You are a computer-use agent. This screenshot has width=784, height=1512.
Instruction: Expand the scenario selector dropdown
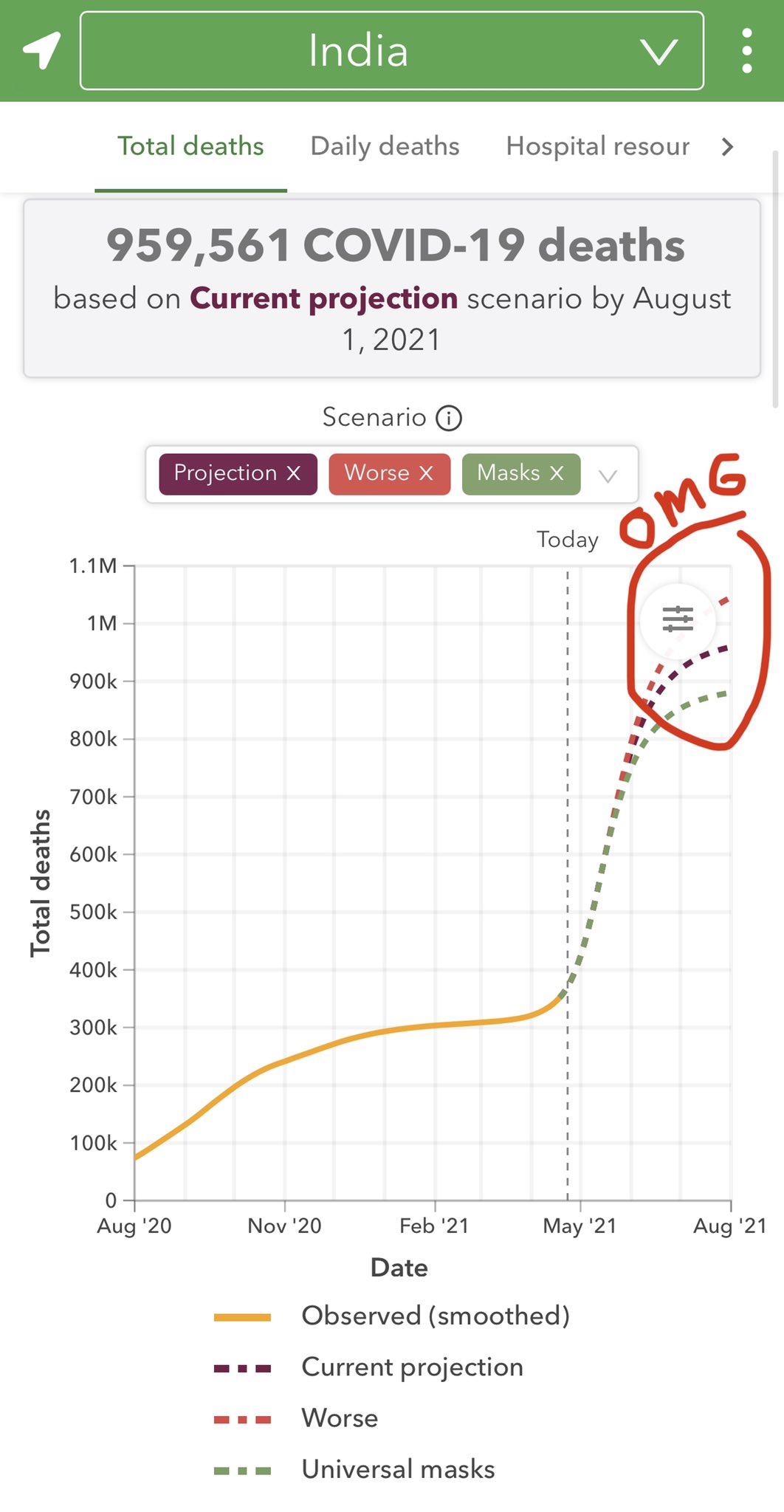click(608, 475)
